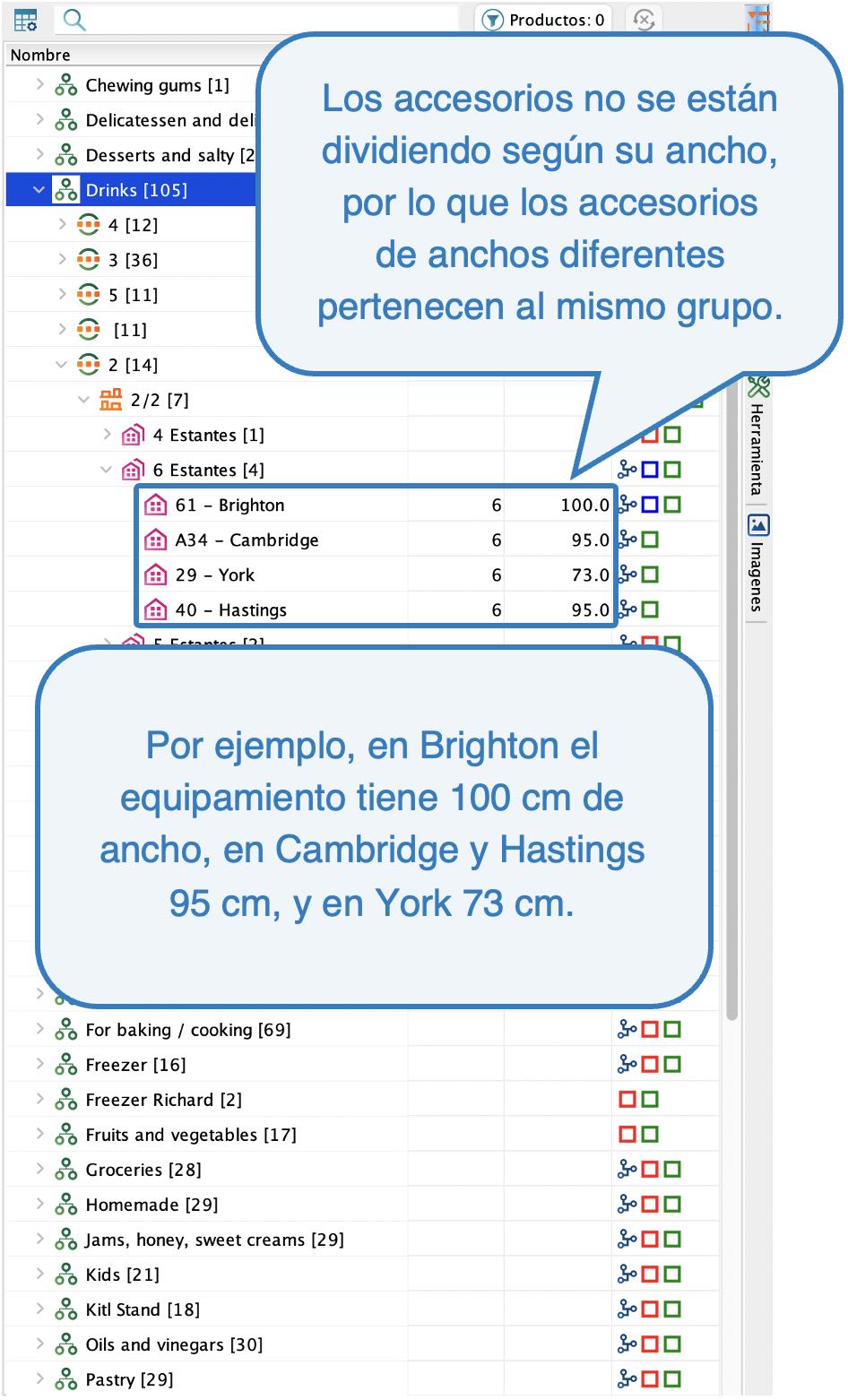
Task: Select the Drinks [105] tree node
Action: 136,190
